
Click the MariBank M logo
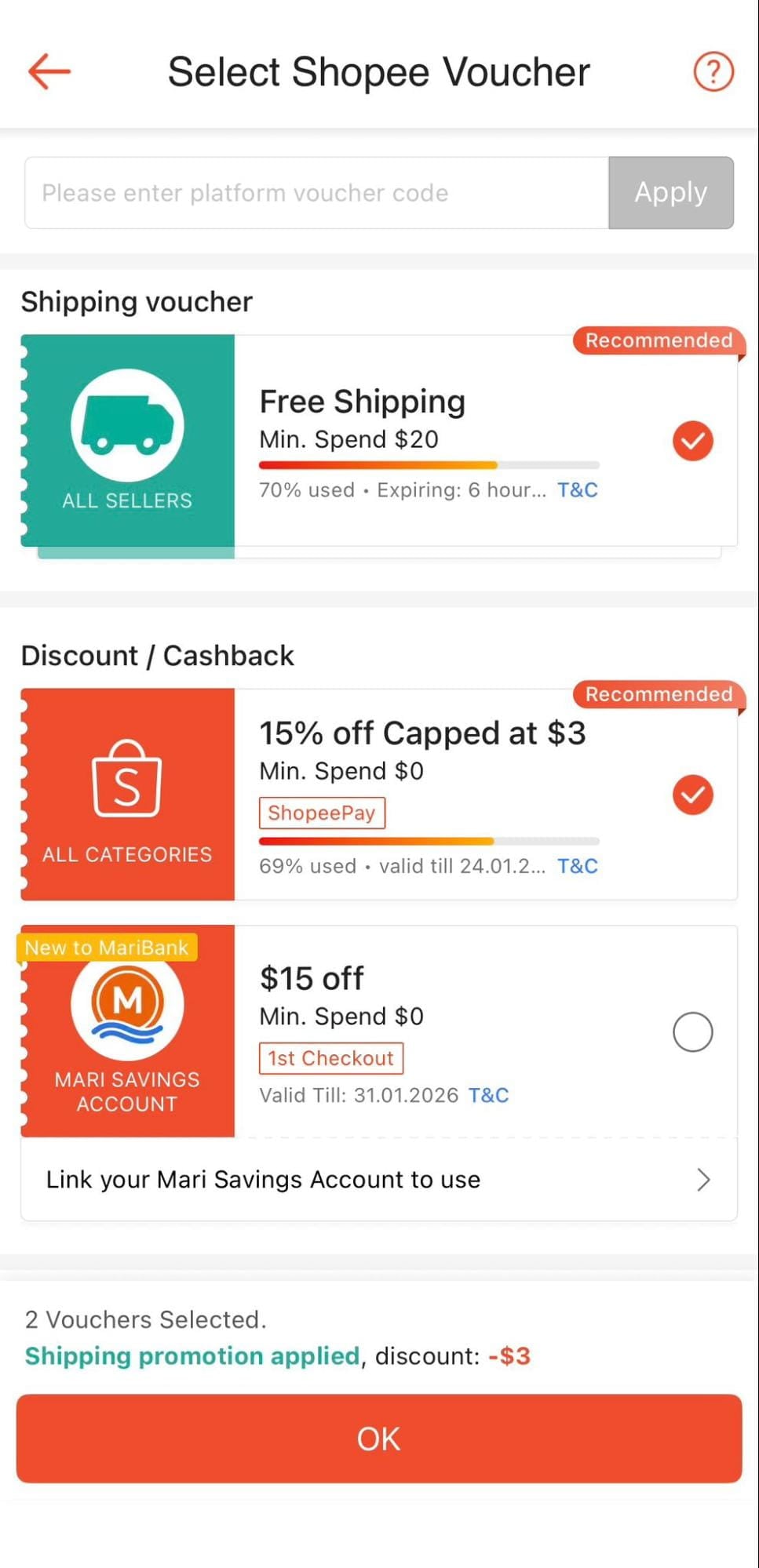[x=126, y=1006]
